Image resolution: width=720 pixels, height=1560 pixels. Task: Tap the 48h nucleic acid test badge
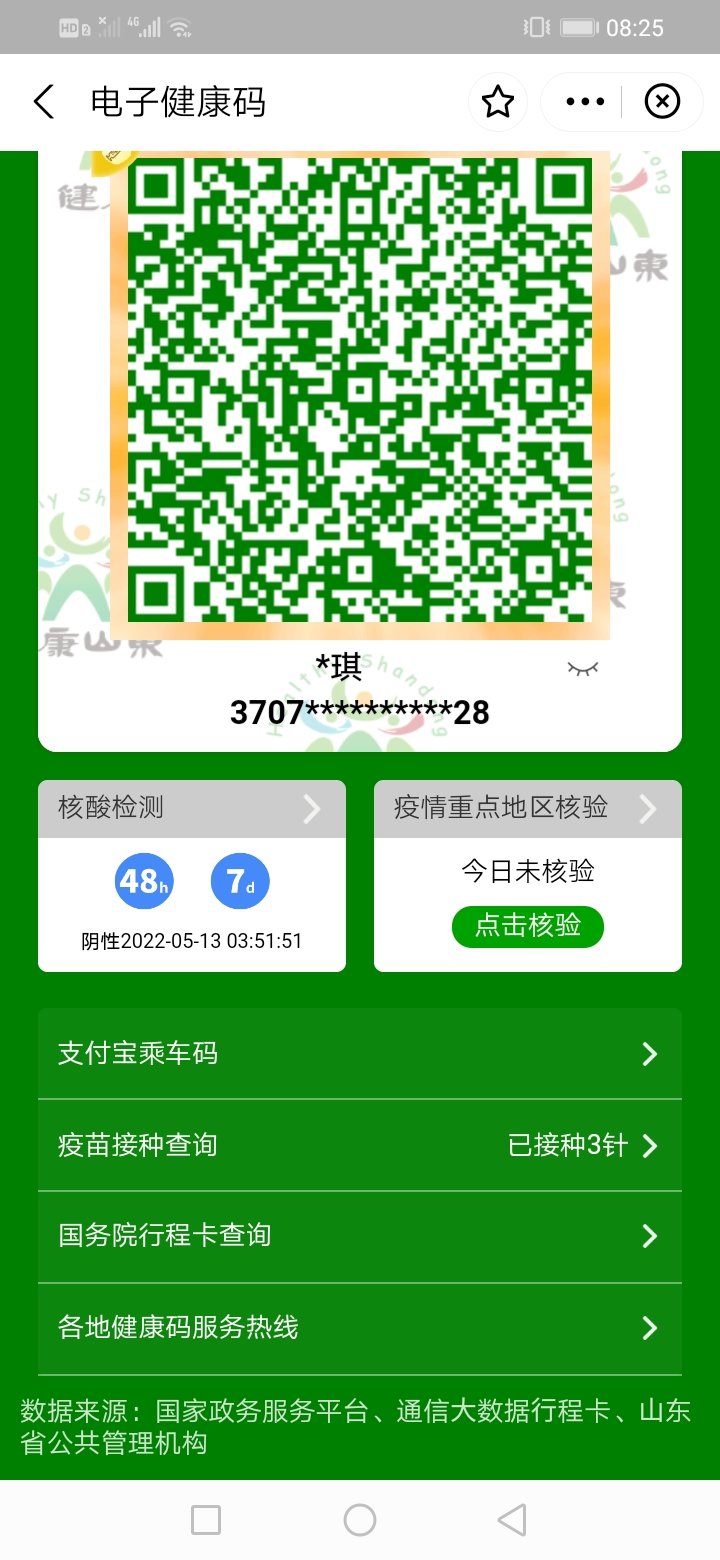pyautogui.click(x=145, y=881)
